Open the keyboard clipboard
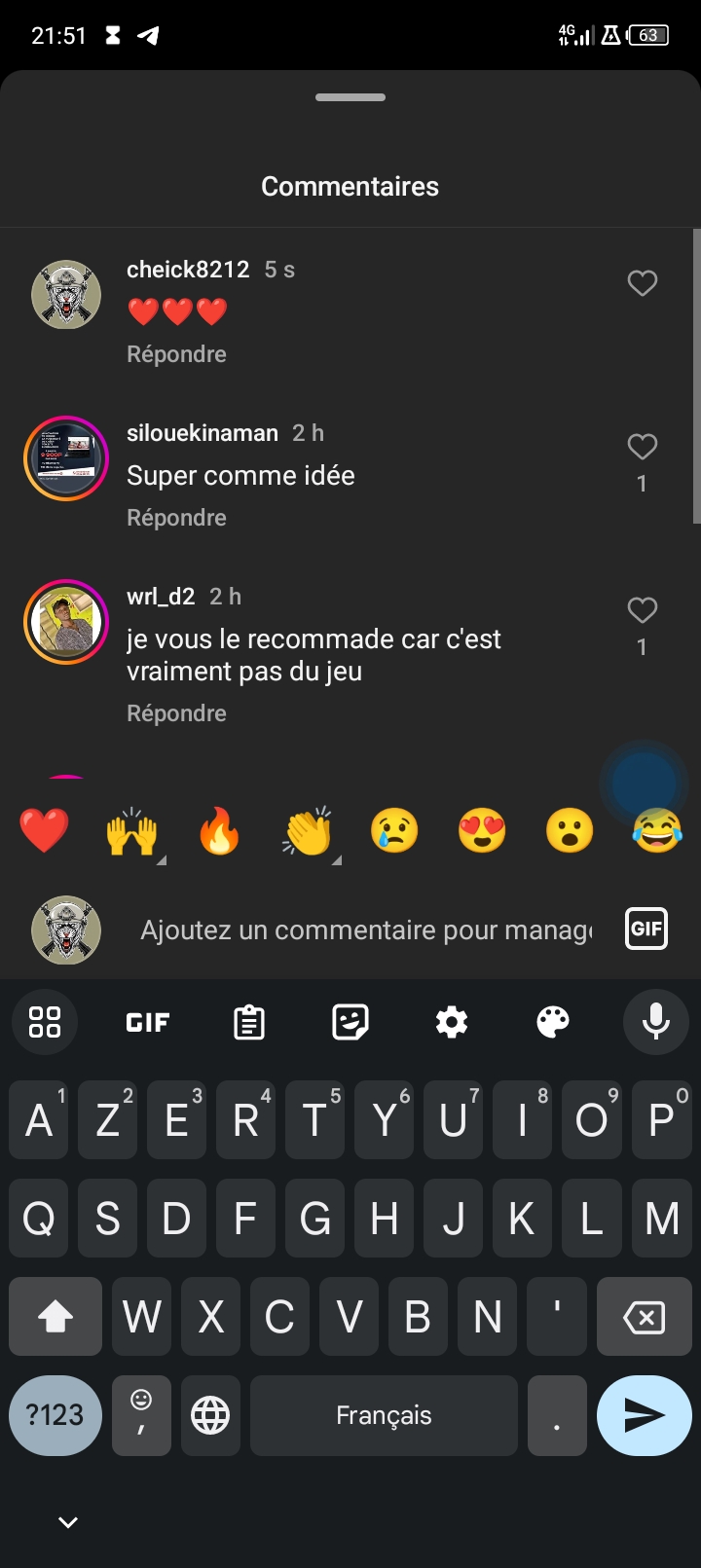 (x=249, y=1022)
